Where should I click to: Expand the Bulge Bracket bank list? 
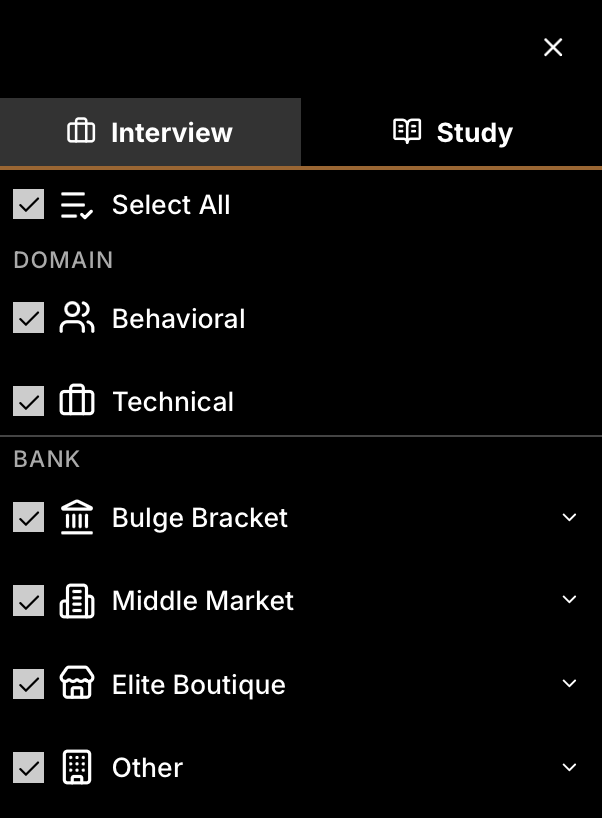[570, 517]
